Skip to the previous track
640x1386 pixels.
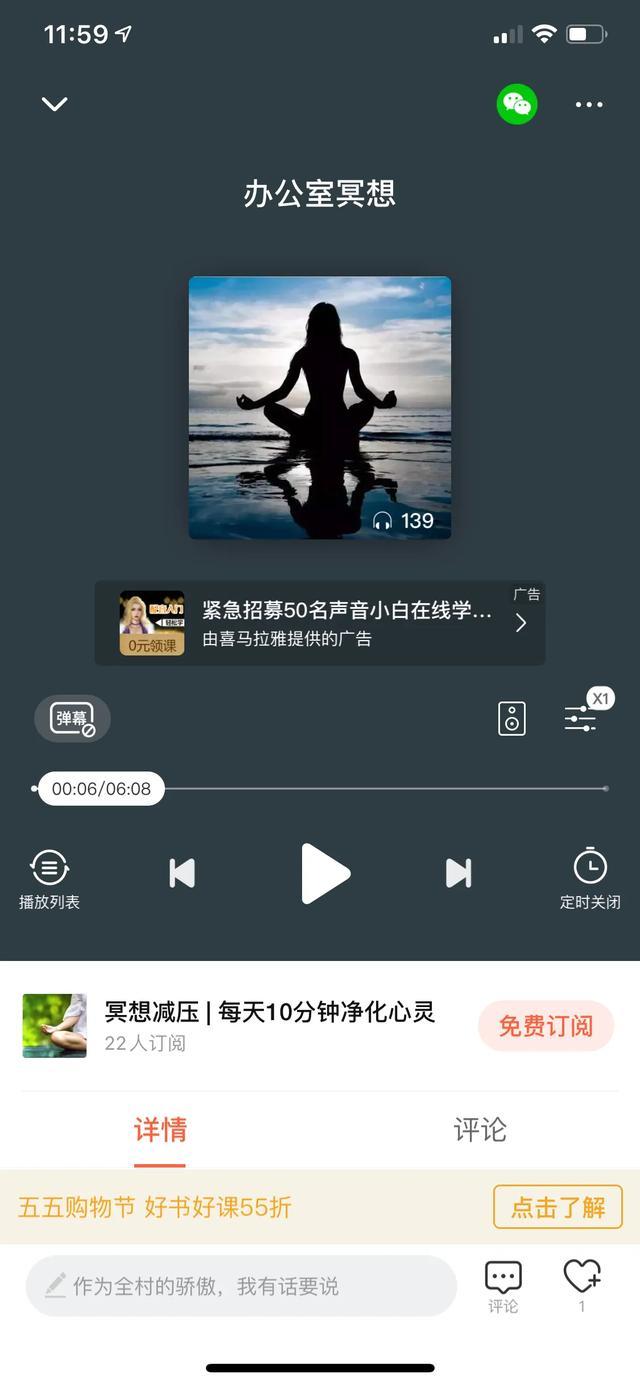coord(182,873)
